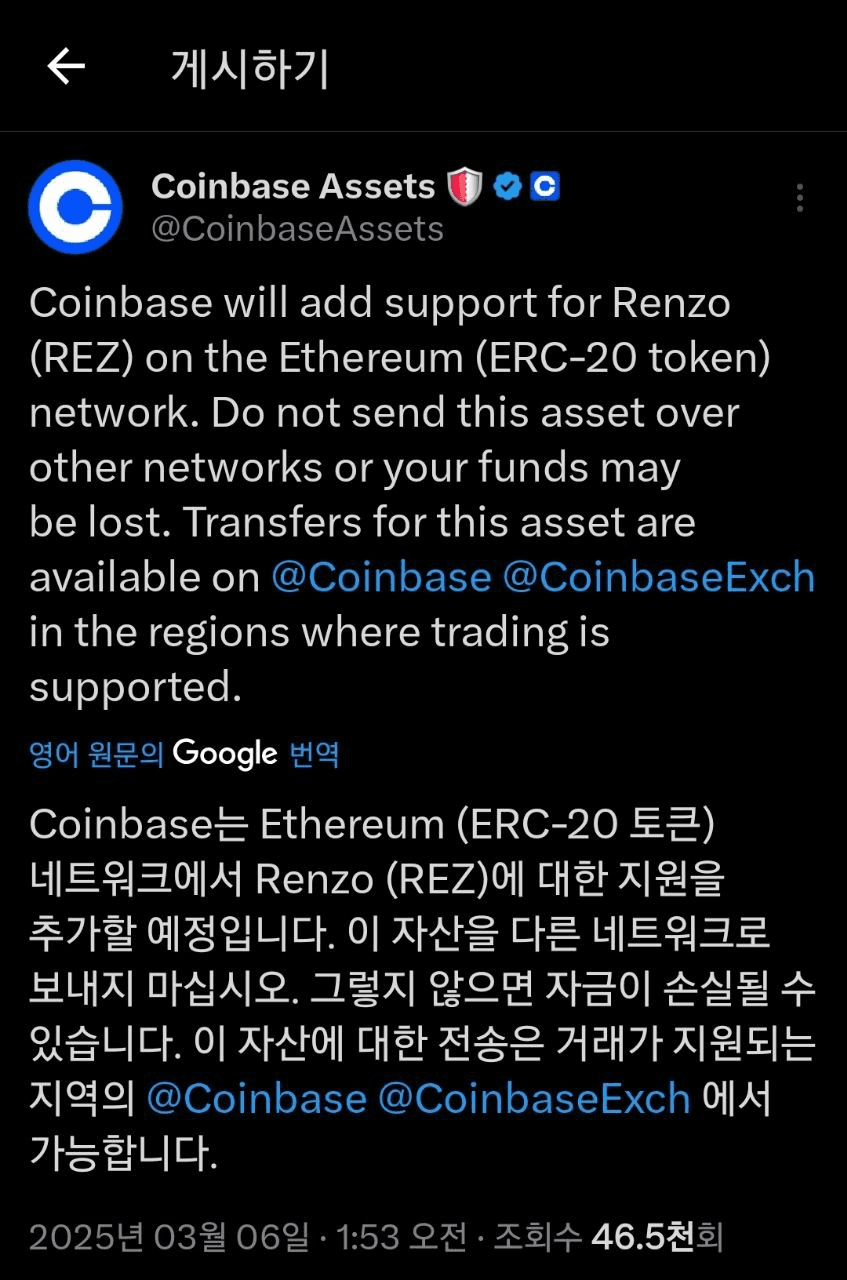
Task: Open the @Coinbase mention in the Korean translation
Action: [x=257, y=1099]
